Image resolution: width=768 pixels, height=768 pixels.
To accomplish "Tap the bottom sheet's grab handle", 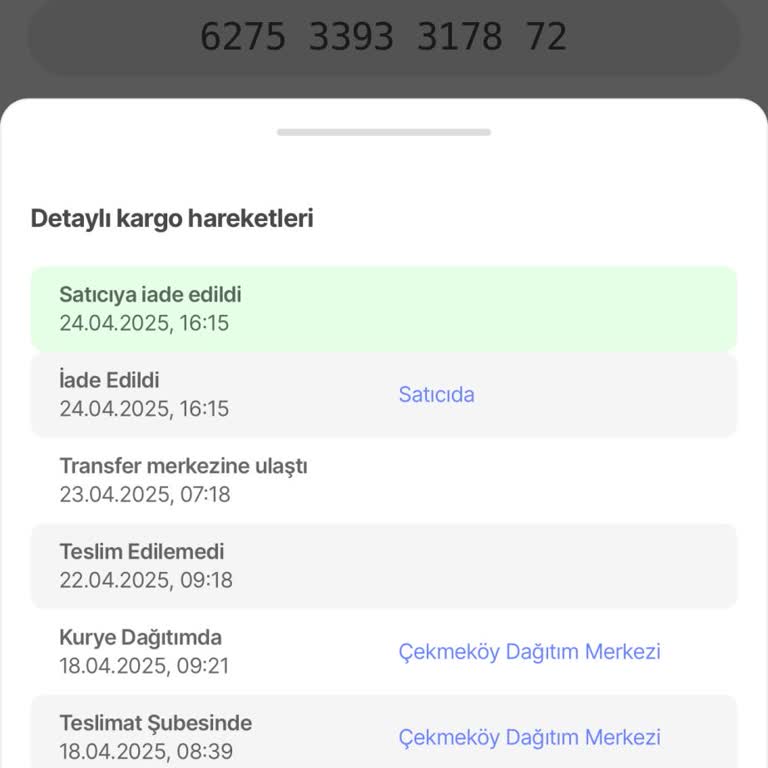I will click(x=384, y=132).
